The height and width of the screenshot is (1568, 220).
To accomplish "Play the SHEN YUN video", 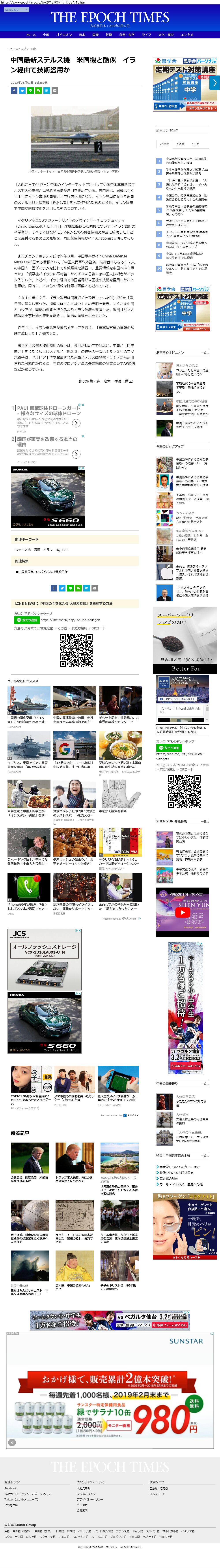I will pos(182,912).
